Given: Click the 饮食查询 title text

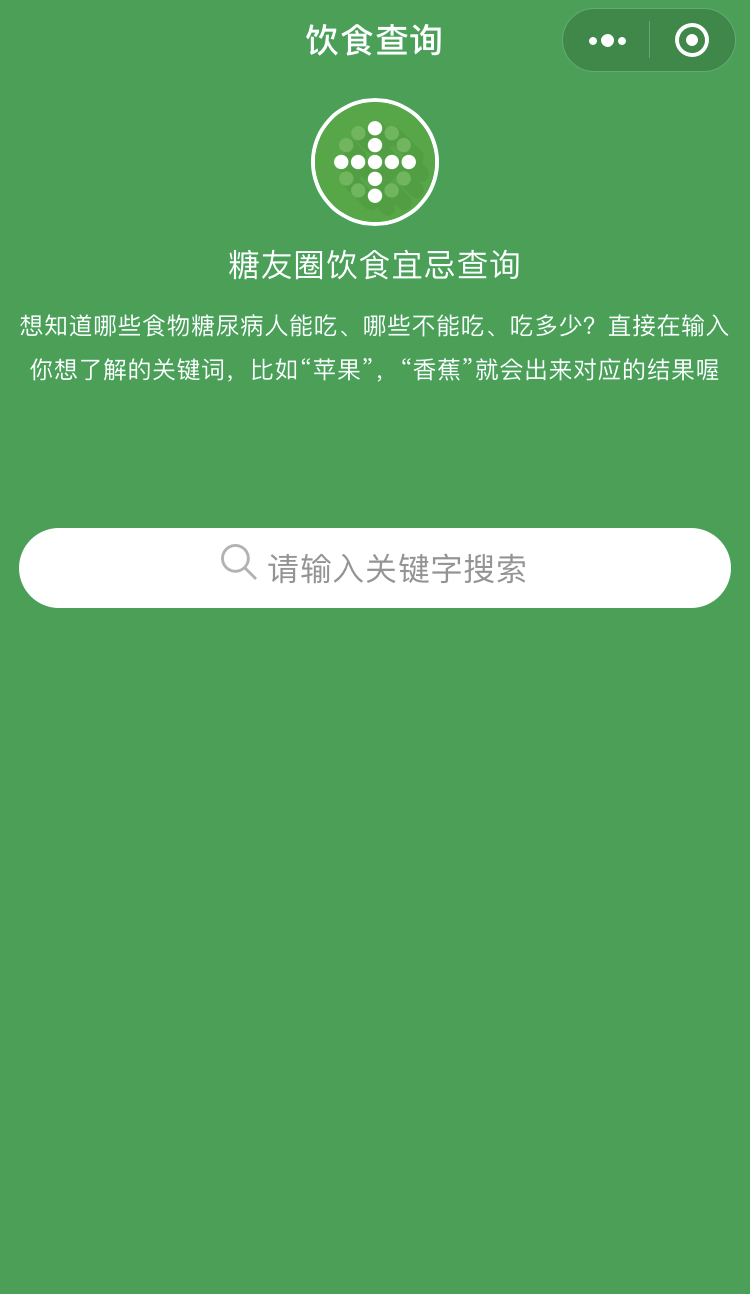Looking at the screenshot, I should [x=375, y=40].
